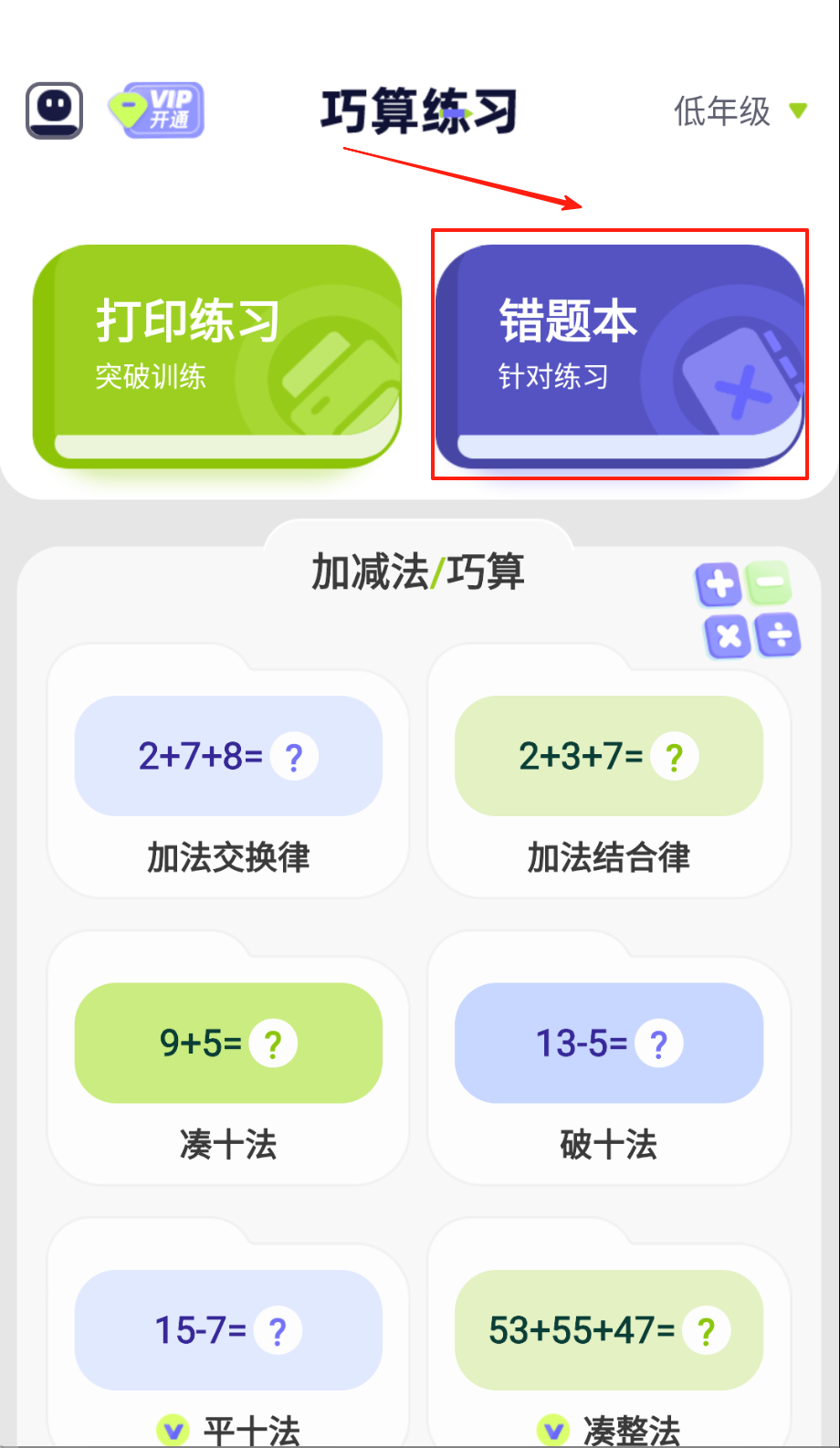Tap the VIP 开通 badge

coord(157,110)
